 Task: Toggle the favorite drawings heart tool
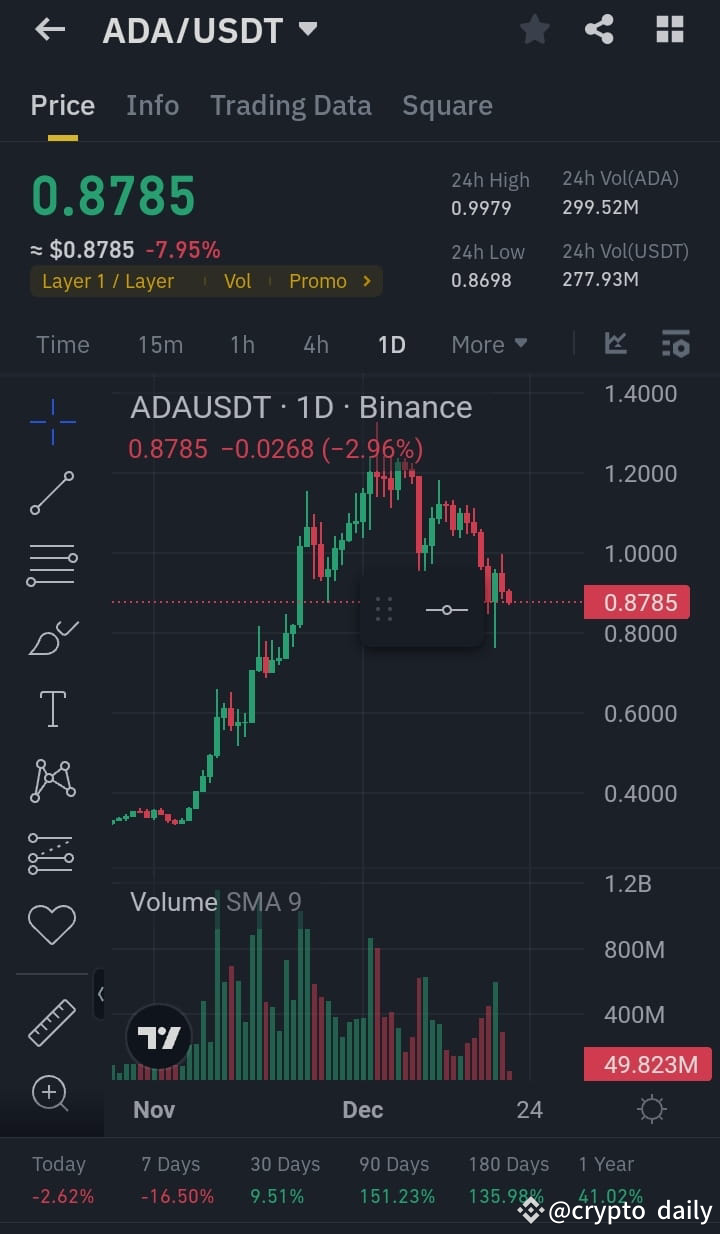pyautogui.click(x=52, y=924)
